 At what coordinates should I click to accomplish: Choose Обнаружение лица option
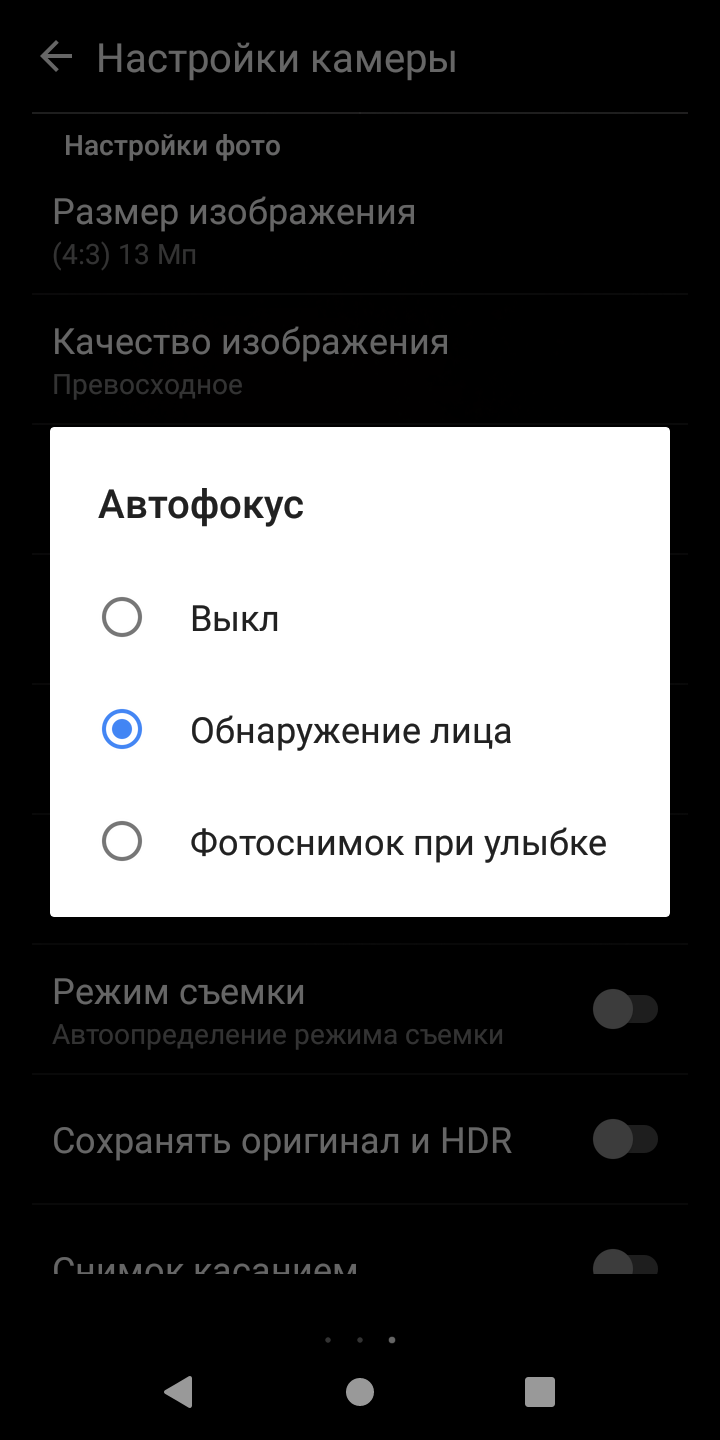click(360, 731)
